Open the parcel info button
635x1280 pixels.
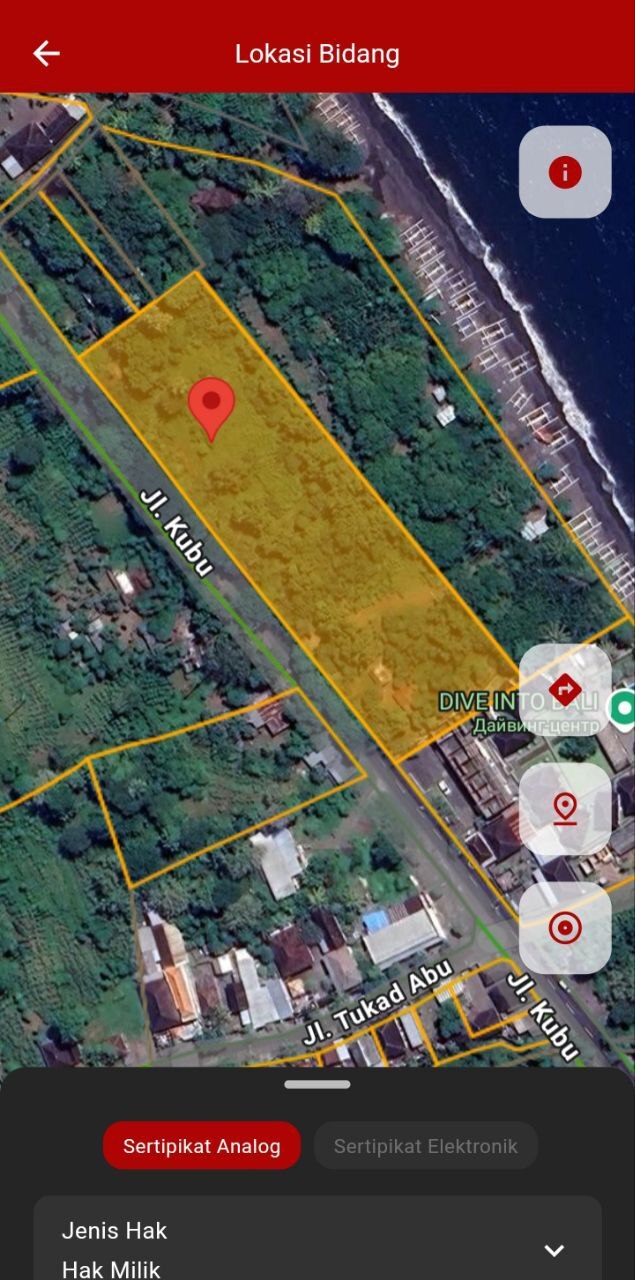[x=565, y=172]
